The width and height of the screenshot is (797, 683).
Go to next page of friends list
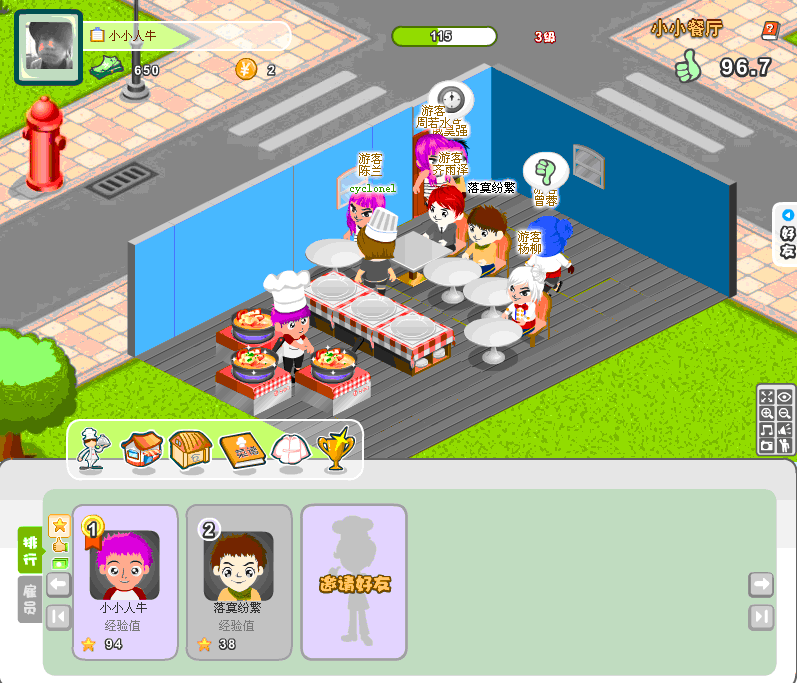[761, 584]
